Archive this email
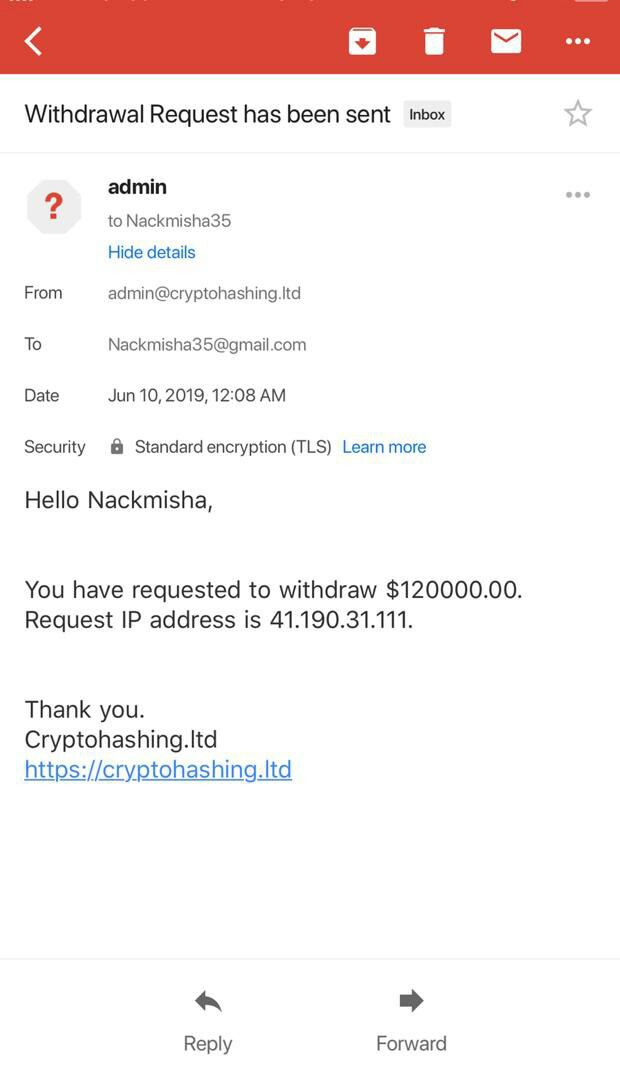The height and width of the screenshot is (1080, 620). (x=362, y=41)
